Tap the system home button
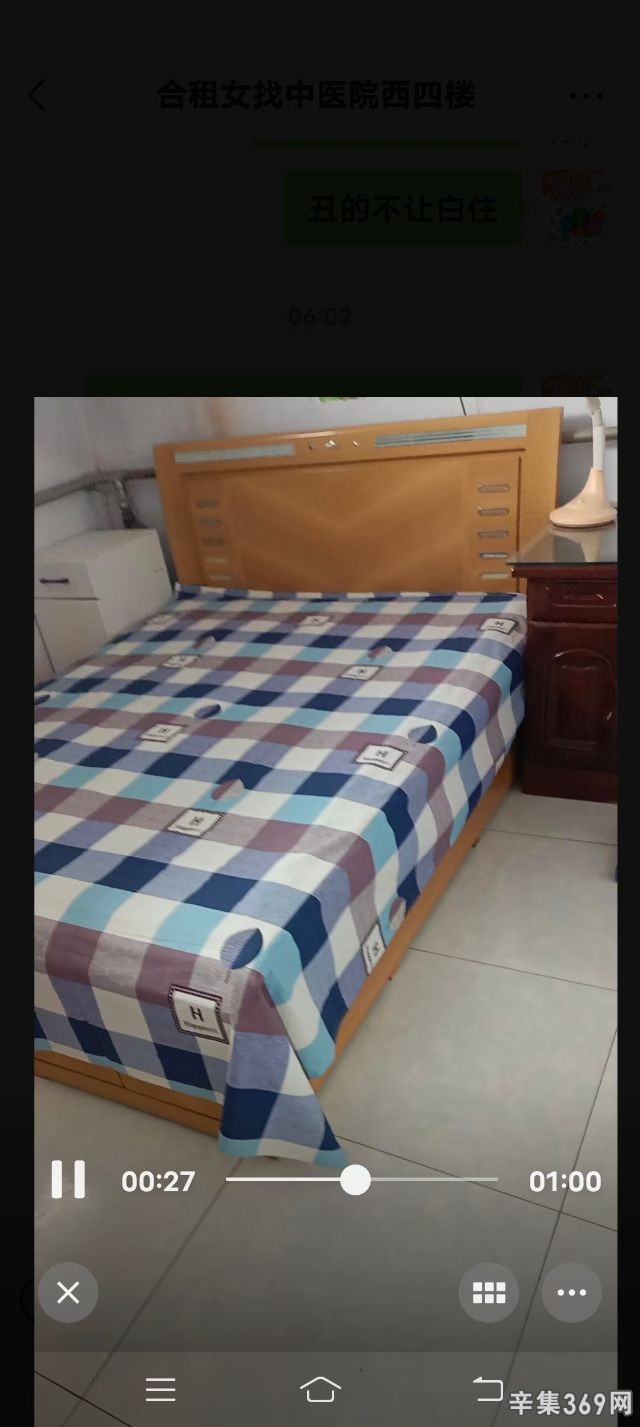The height and width of the screenshot is (1427, 640). click(320, 1389)
